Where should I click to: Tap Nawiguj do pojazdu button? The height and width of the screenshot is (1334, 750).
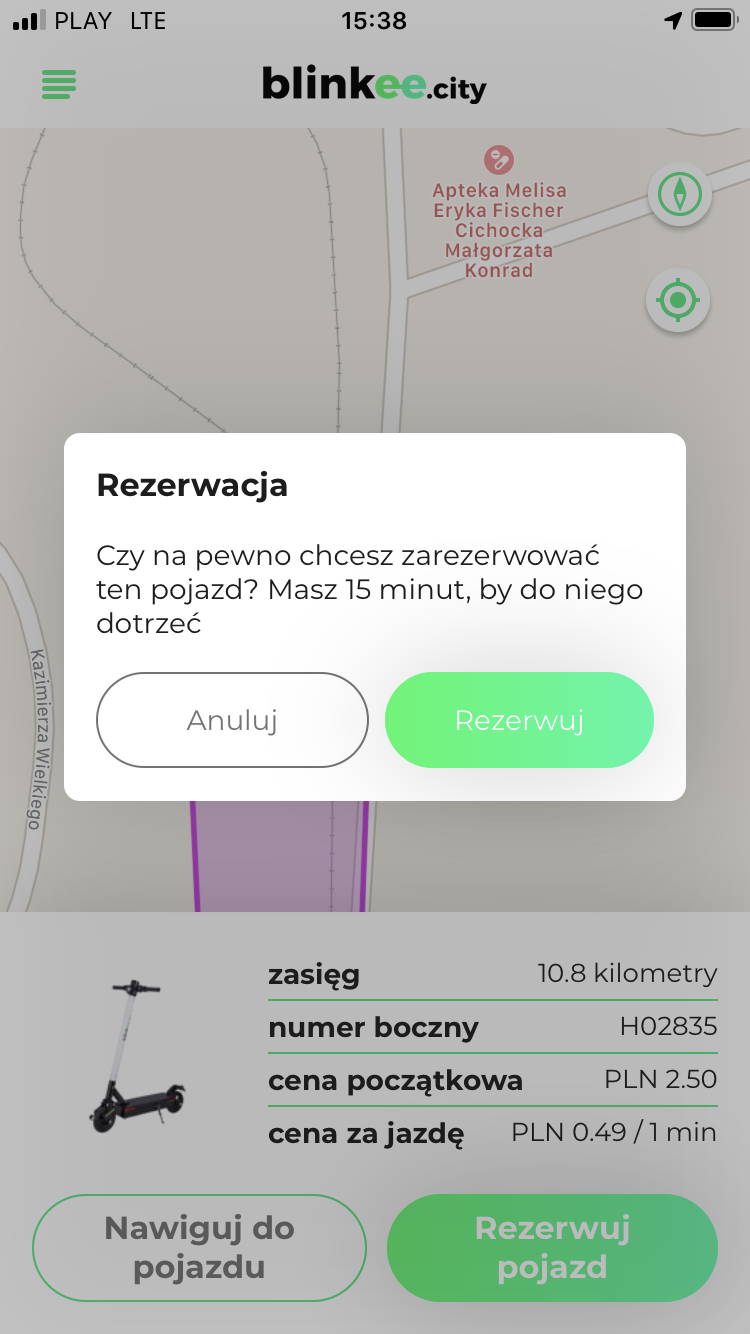(199, 1248)
